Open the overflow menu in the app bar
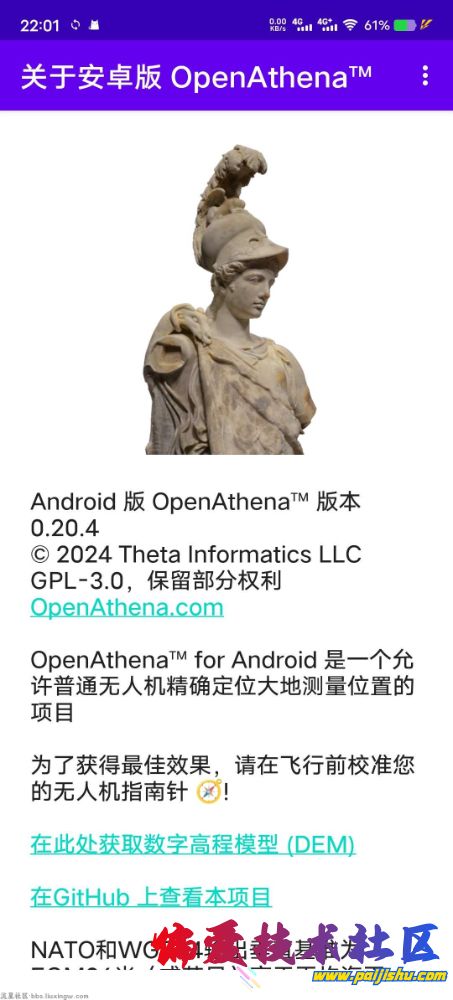This screenshot has height=1000, width=453. (x=425, y=76)
